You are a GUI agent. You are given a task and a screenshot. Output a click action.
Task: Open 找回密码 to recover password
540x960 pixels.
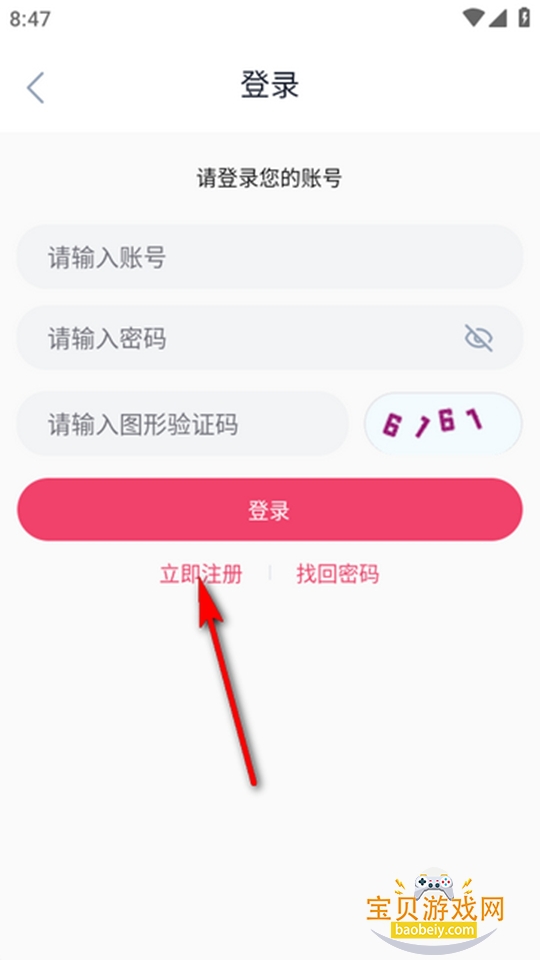(337, 574)
